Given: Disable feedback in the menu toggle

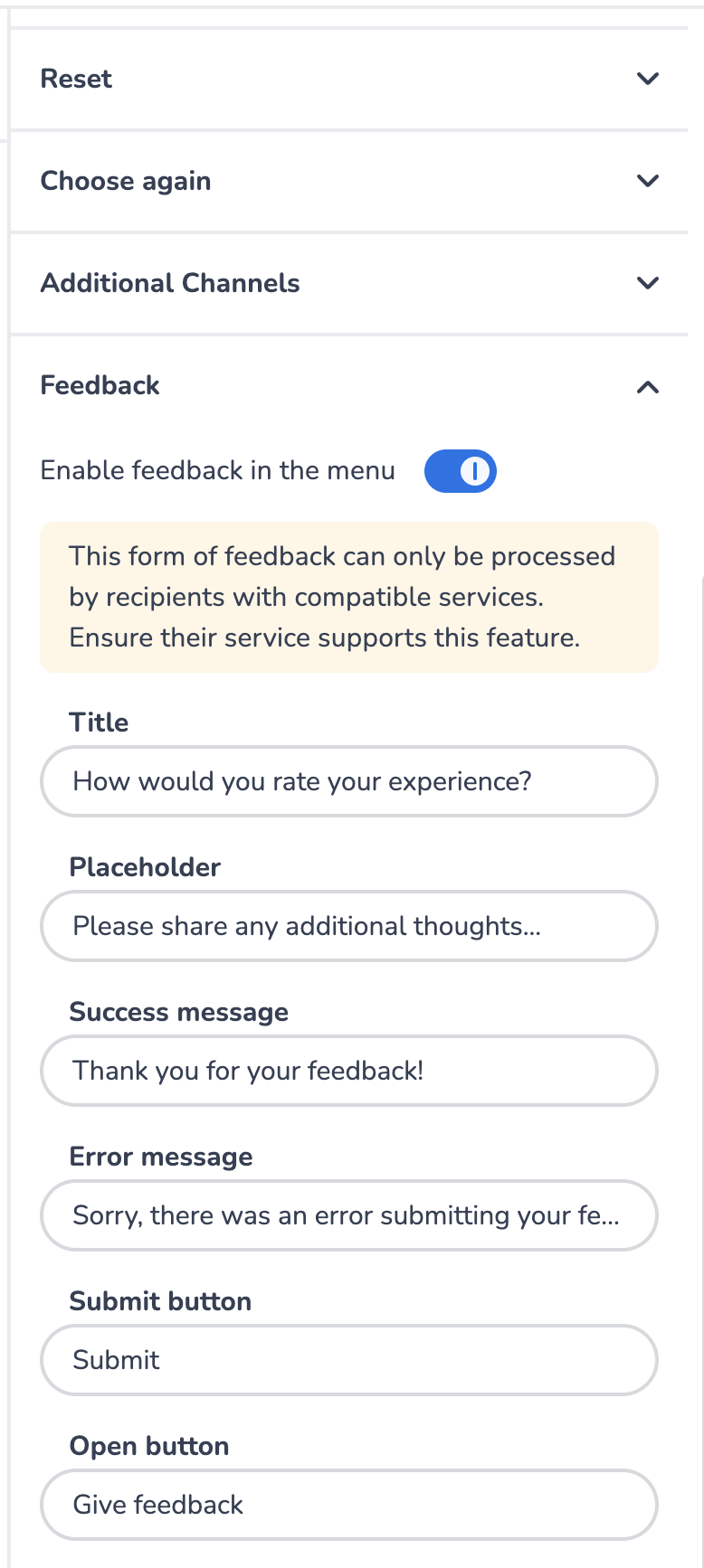Looking at the screenshot, I should (x=460, y=471).
